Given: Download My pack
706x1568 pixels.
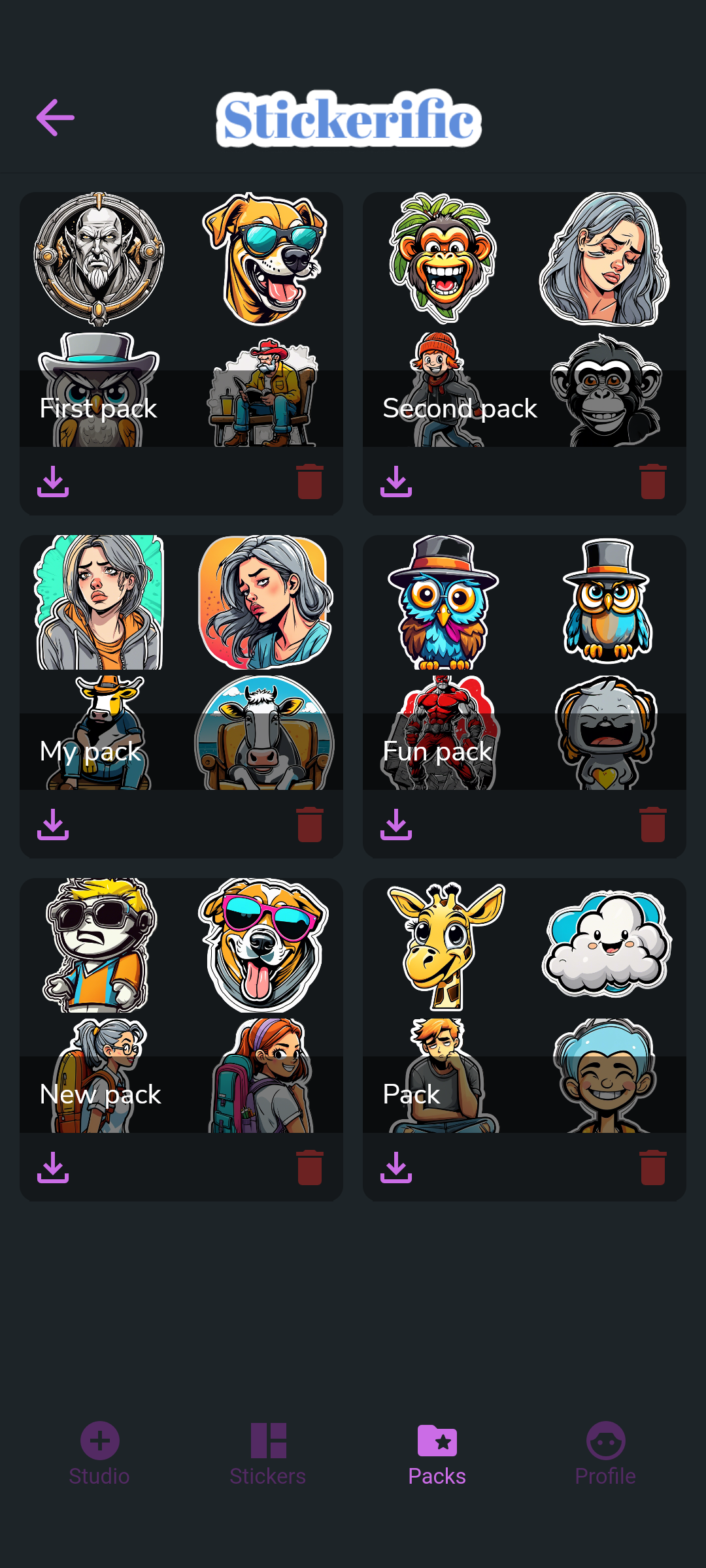Looking at the screenshot, I should click(53, 825).
